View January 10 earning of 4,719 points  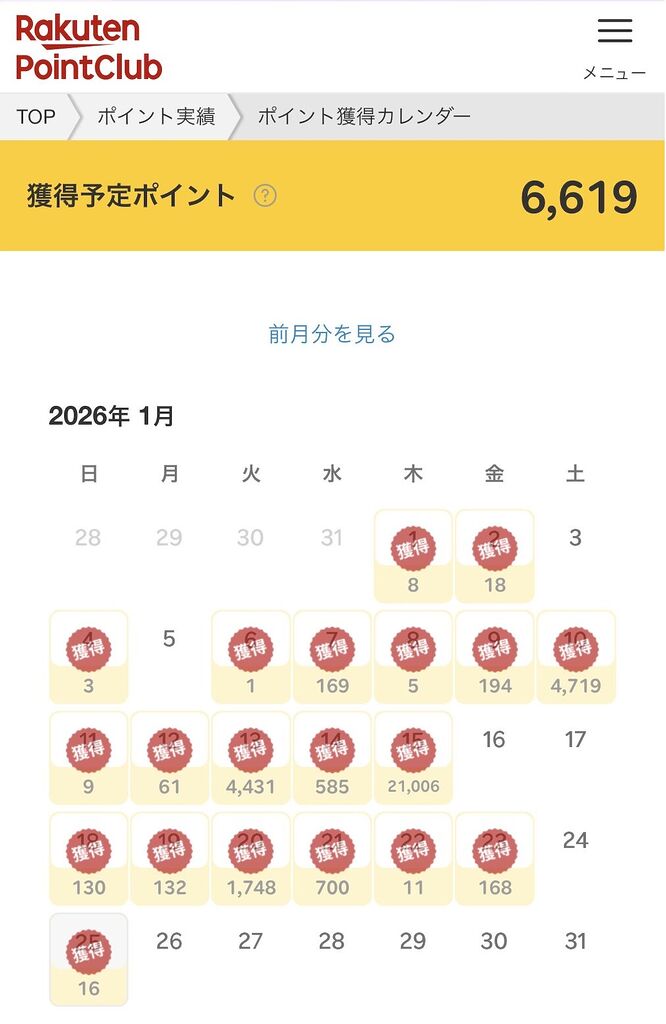(576, 656)
